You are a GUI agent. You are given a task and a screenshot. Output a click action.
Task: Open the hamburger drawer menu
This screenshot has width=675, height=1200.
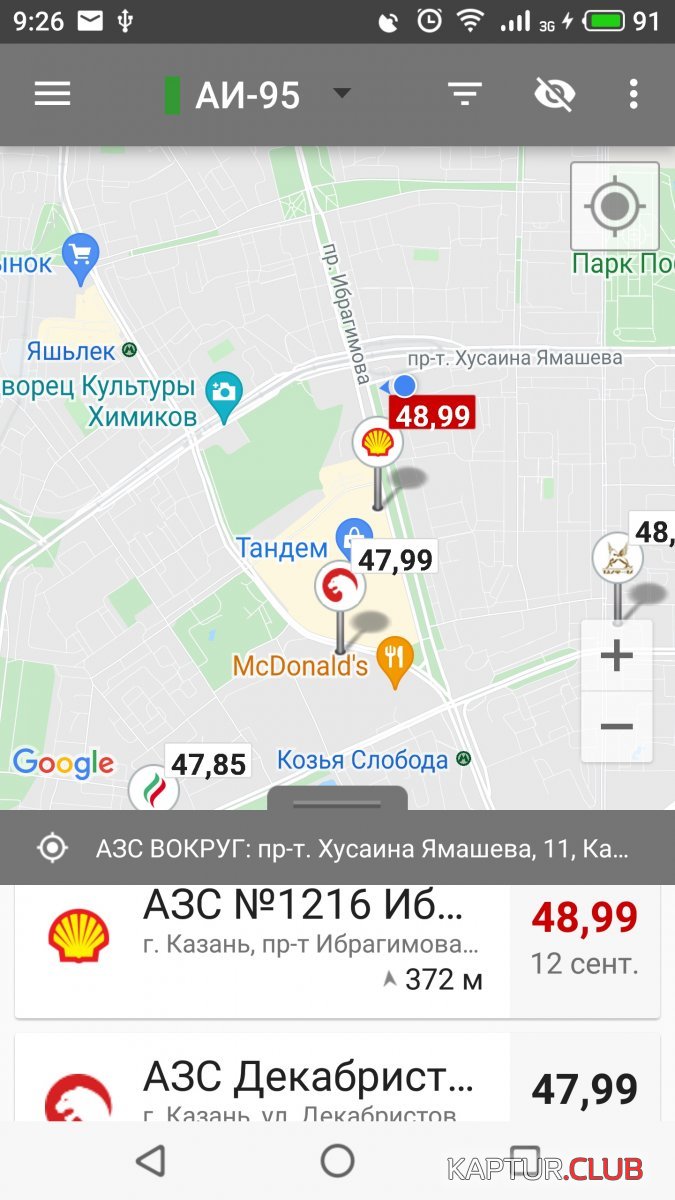point(52,94)
